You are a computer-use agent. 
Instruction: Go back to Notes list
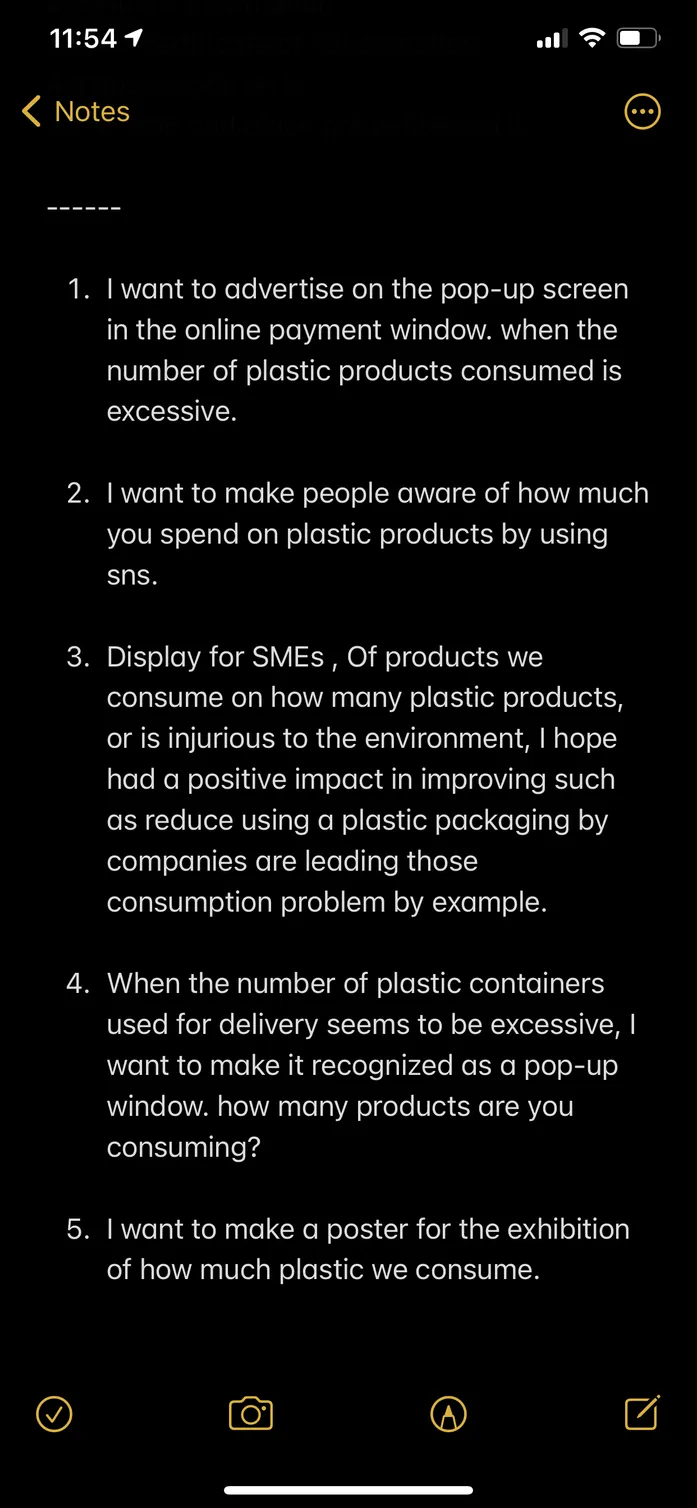pyautogui.click(x=76, y=112)
